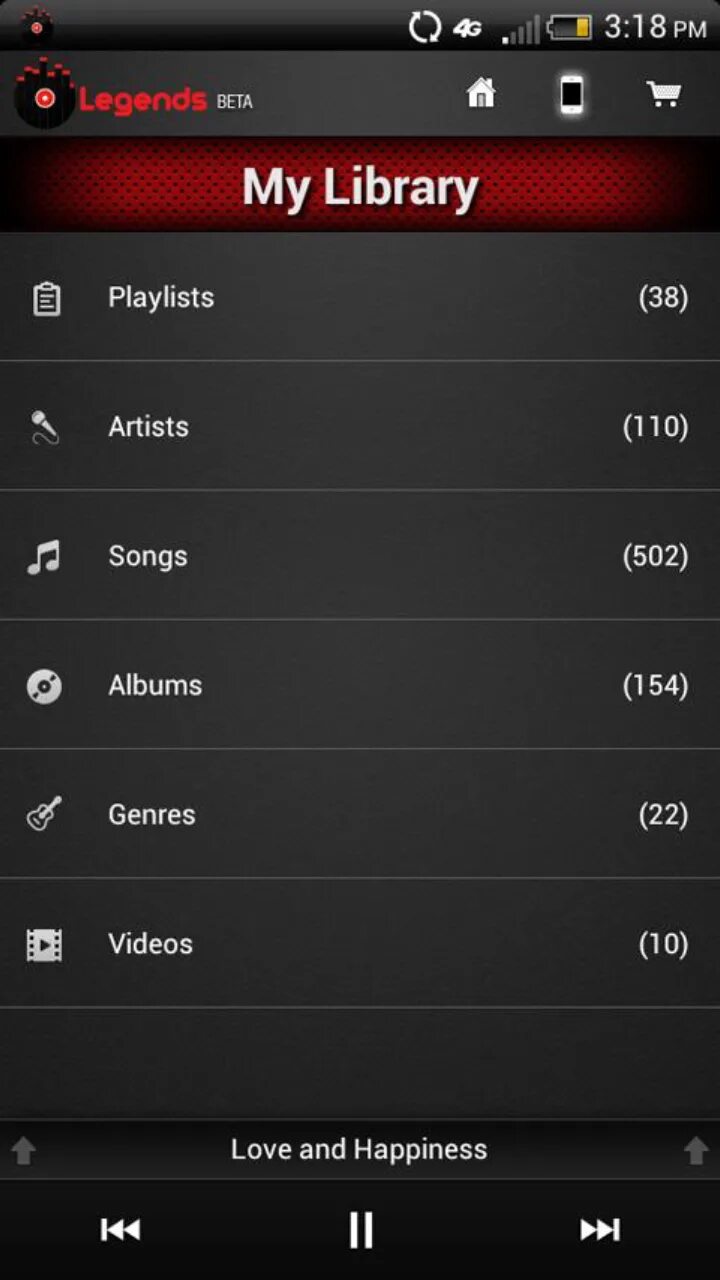Image resolution: width=720 pixels, height=1280 pixels.
Task: Expand the player with the left up arrow
Action: [24, 1151]
